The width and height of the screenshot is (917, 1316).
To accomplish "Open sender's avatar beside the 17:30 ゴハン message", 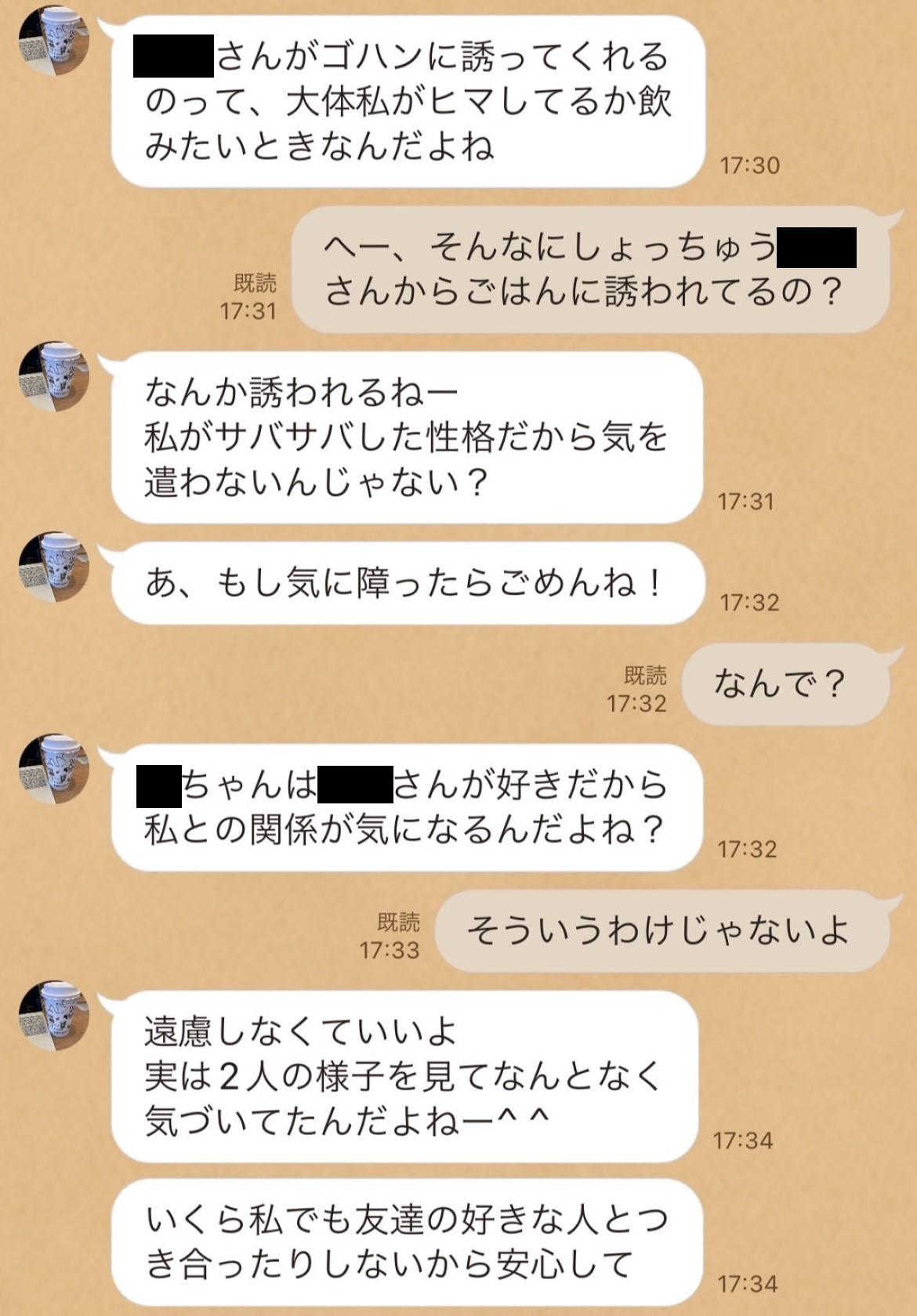I will click(x=53, y=43).
